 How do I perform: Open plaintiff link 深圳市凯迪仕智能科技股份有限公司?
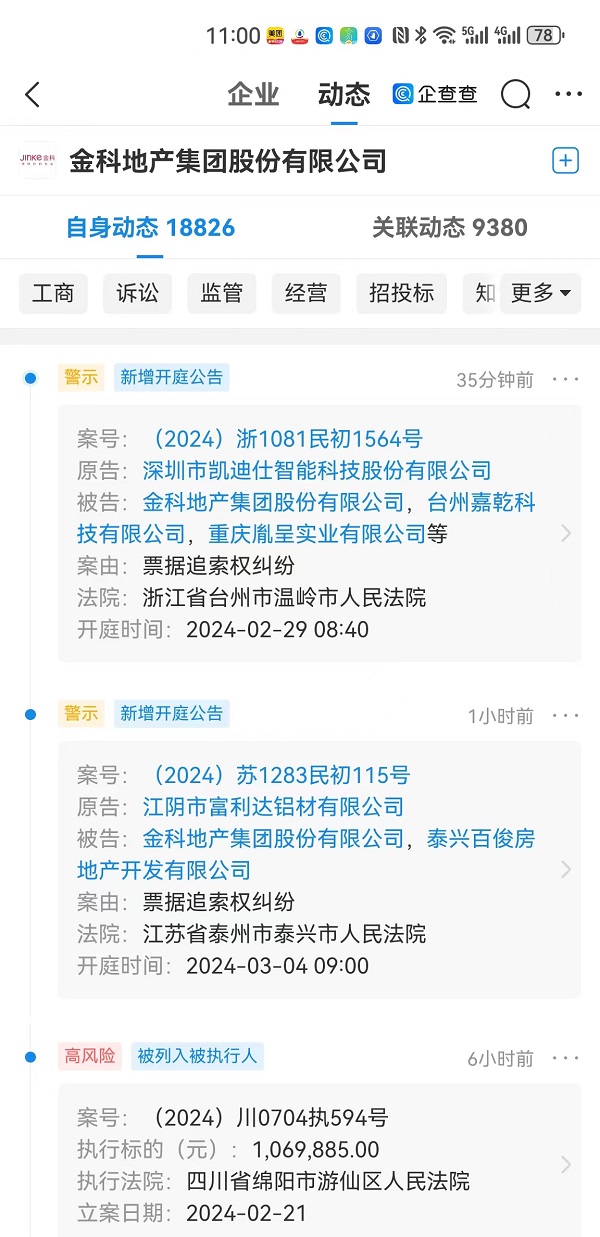[317, 470]
